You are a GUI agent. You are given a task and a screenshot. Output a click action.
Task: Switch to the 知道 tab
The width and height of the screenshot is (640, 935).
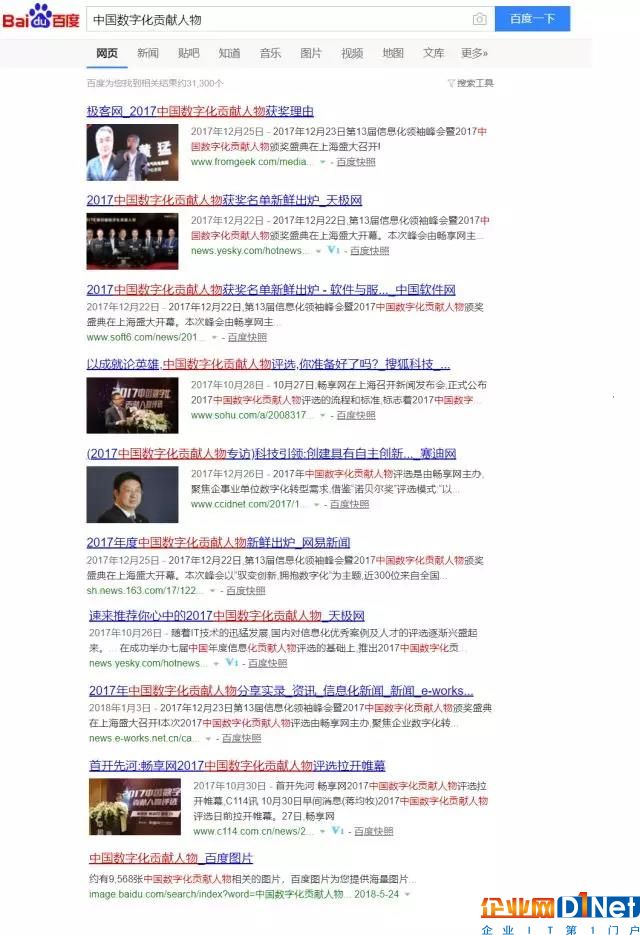[229, 53]
